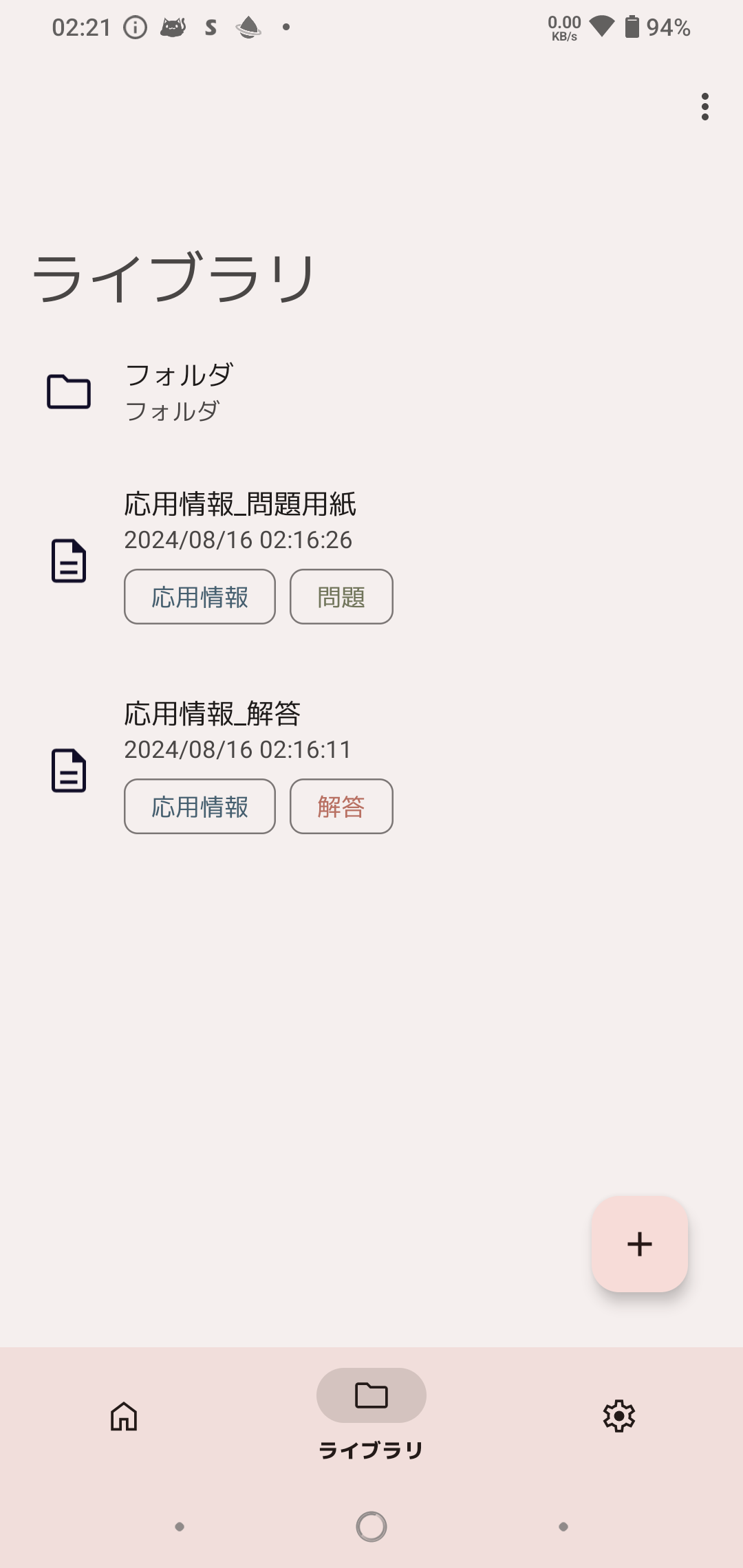Add a new item with plus button
This screenshot has width=743, height=1568.
[640, 1244]
